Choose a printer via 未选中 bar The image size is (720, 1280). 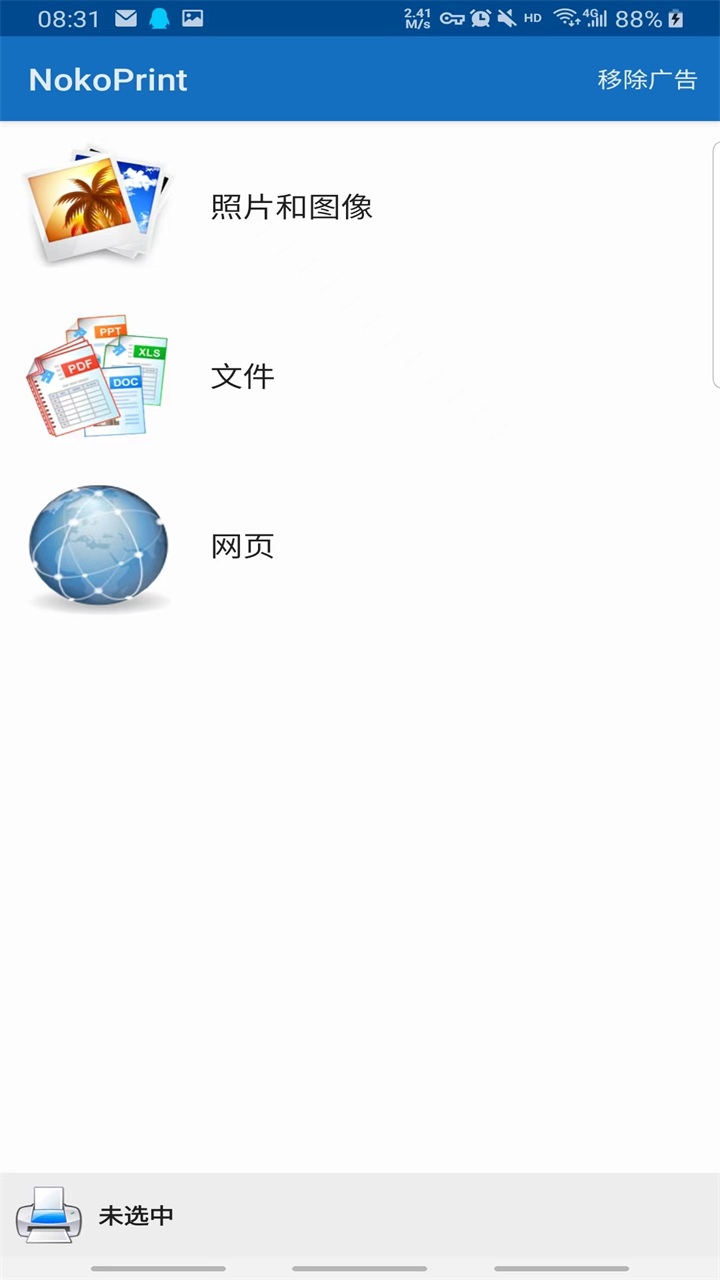[136, 1216]
